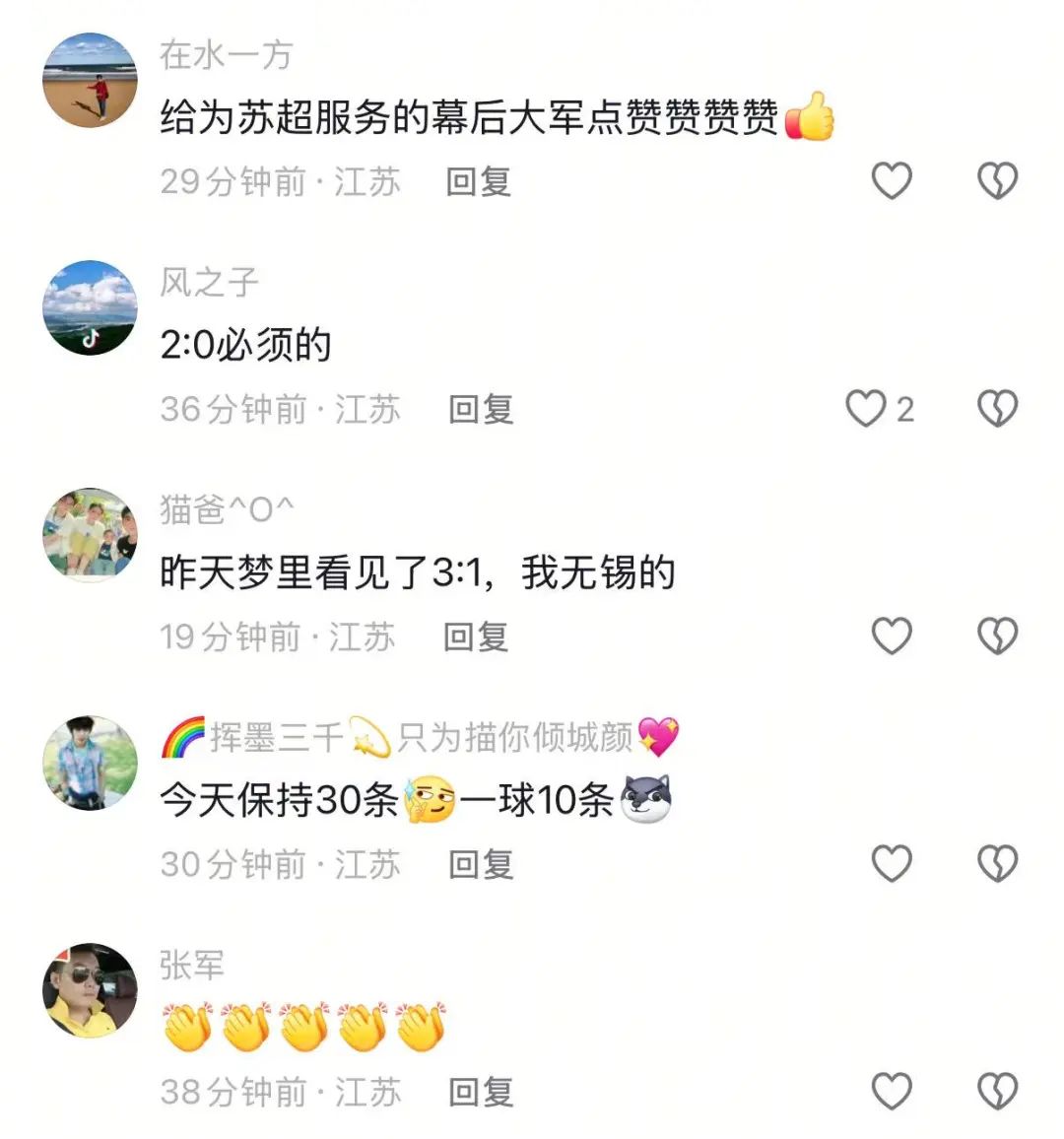Dislike the comment '今天保持30条'

(996, 864)
